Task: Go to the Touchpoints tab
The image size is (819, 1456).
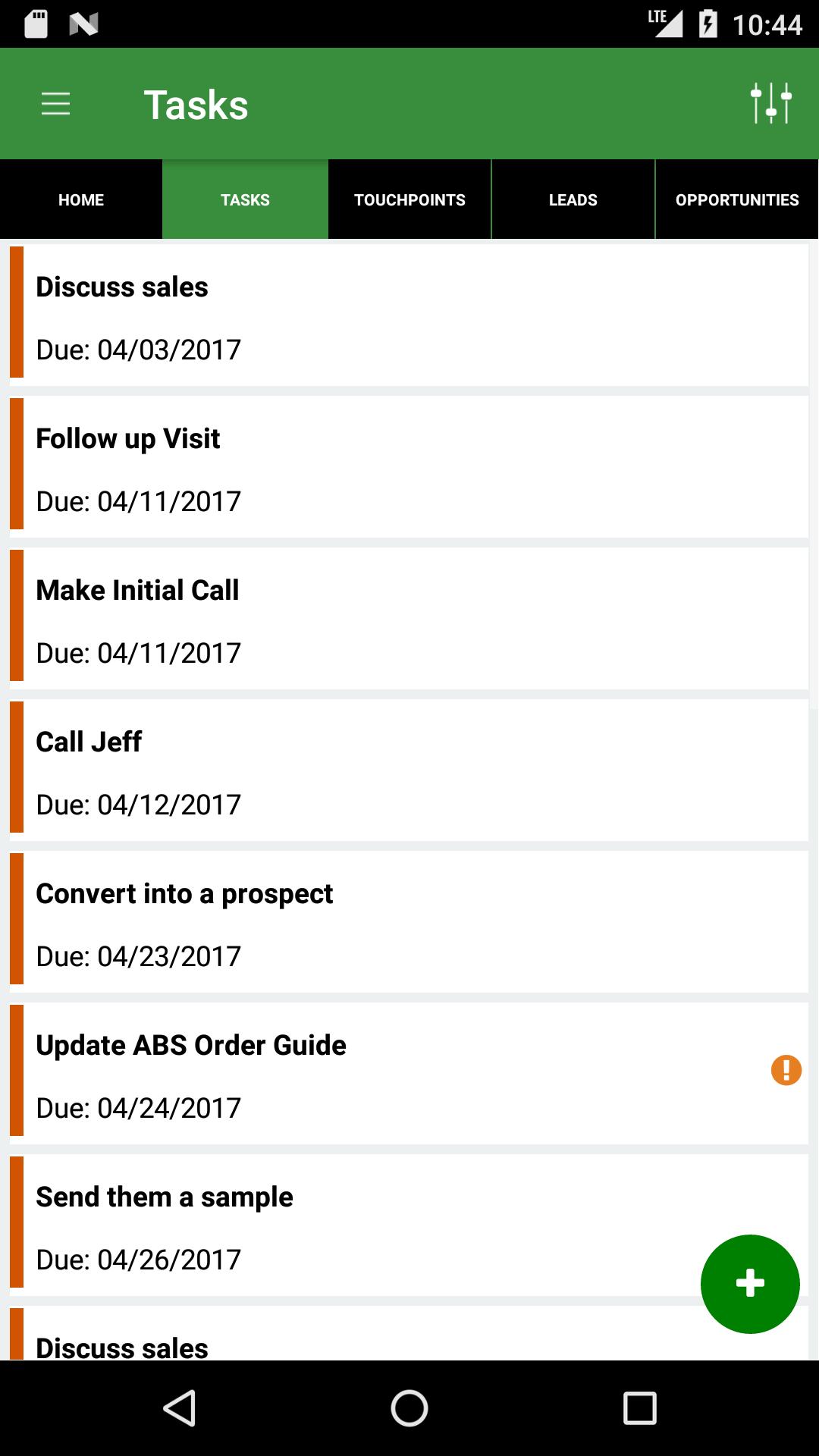Action: pyautogui.click(x=409, y=199)
